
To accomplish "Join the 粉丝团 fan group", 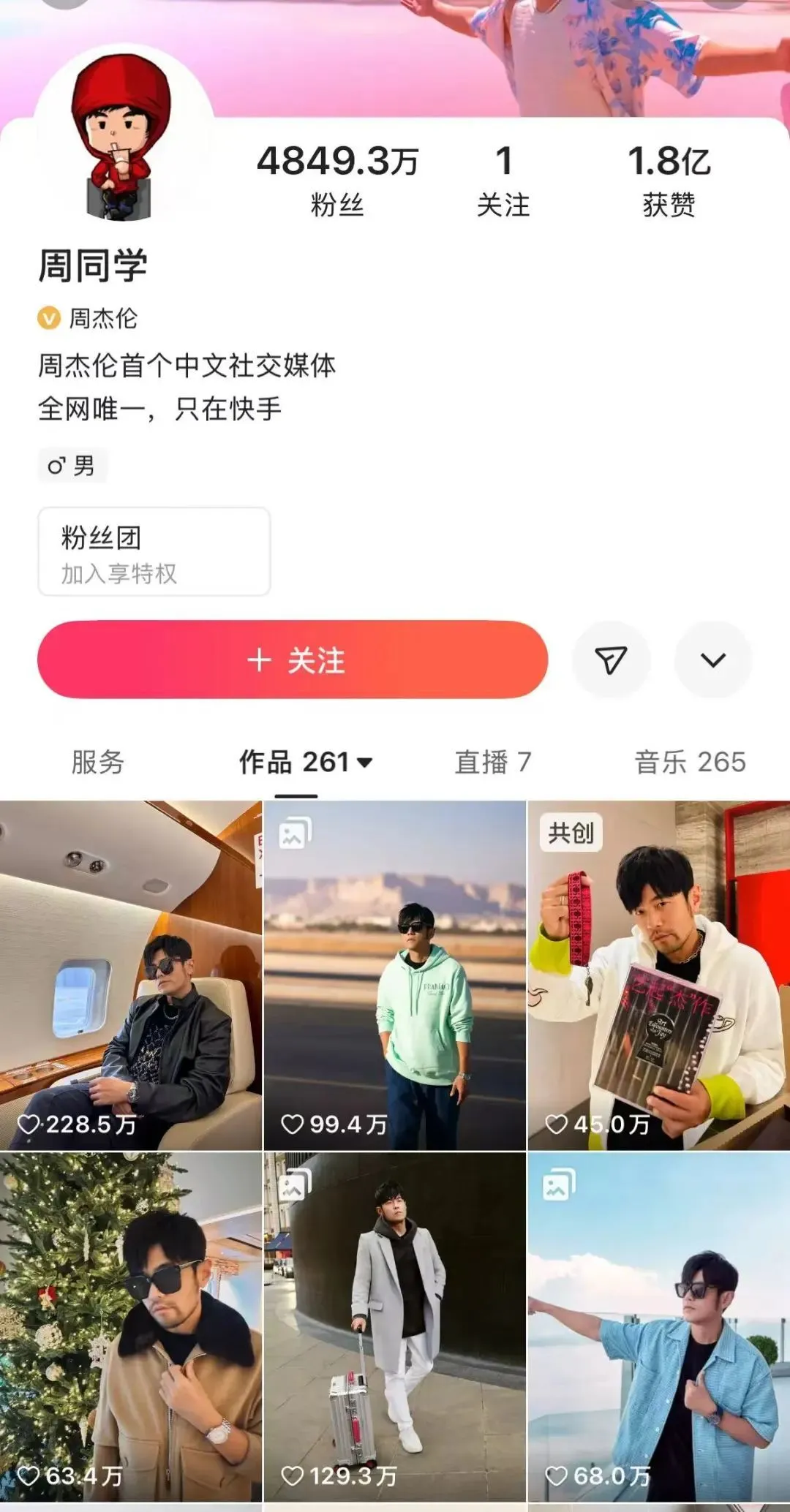I will [x=154, y=552].
